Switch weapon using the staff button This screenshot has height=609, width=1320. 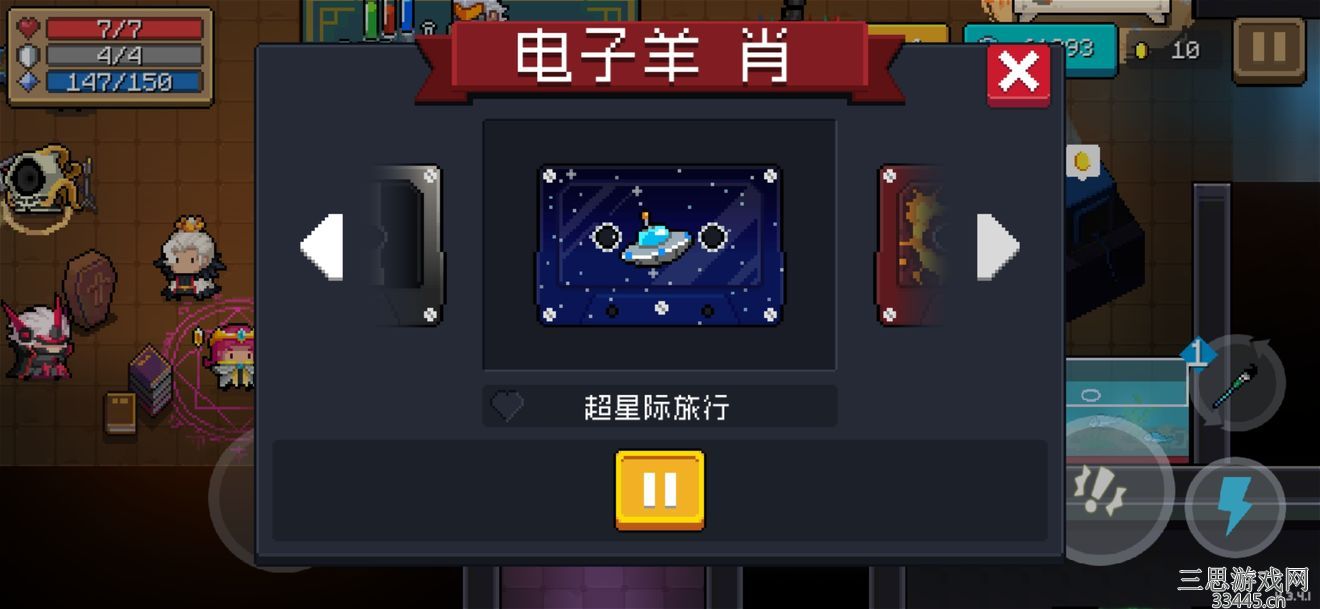pyautogui.click(x=1238, y=383)
